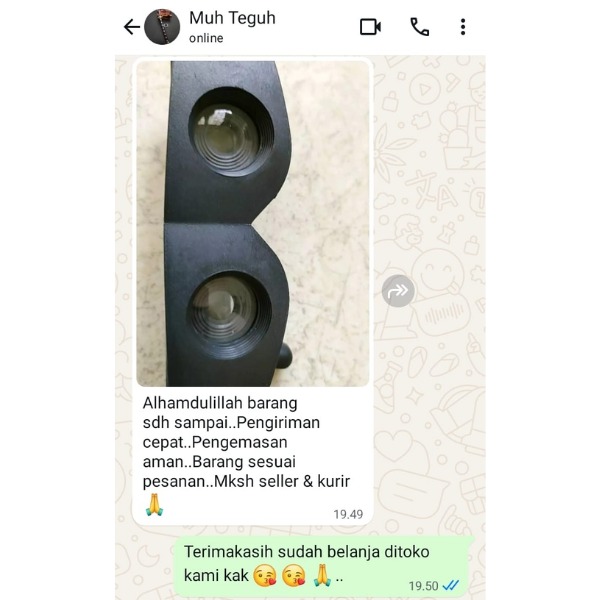The width and height of the screenshot is (600, 600).
Task: Forward the received photo message
Action: pos(398,291)
